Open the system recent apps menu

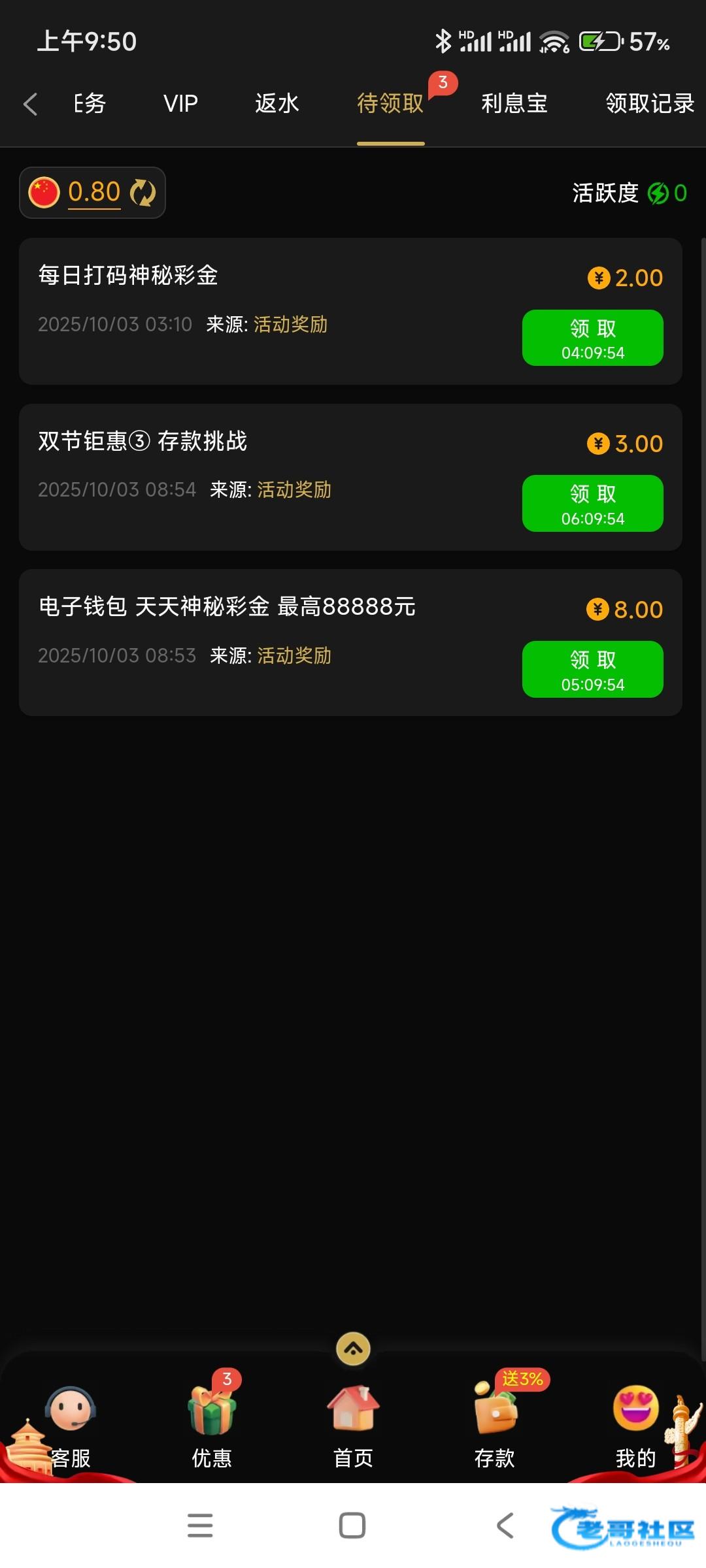[200, 1526]
